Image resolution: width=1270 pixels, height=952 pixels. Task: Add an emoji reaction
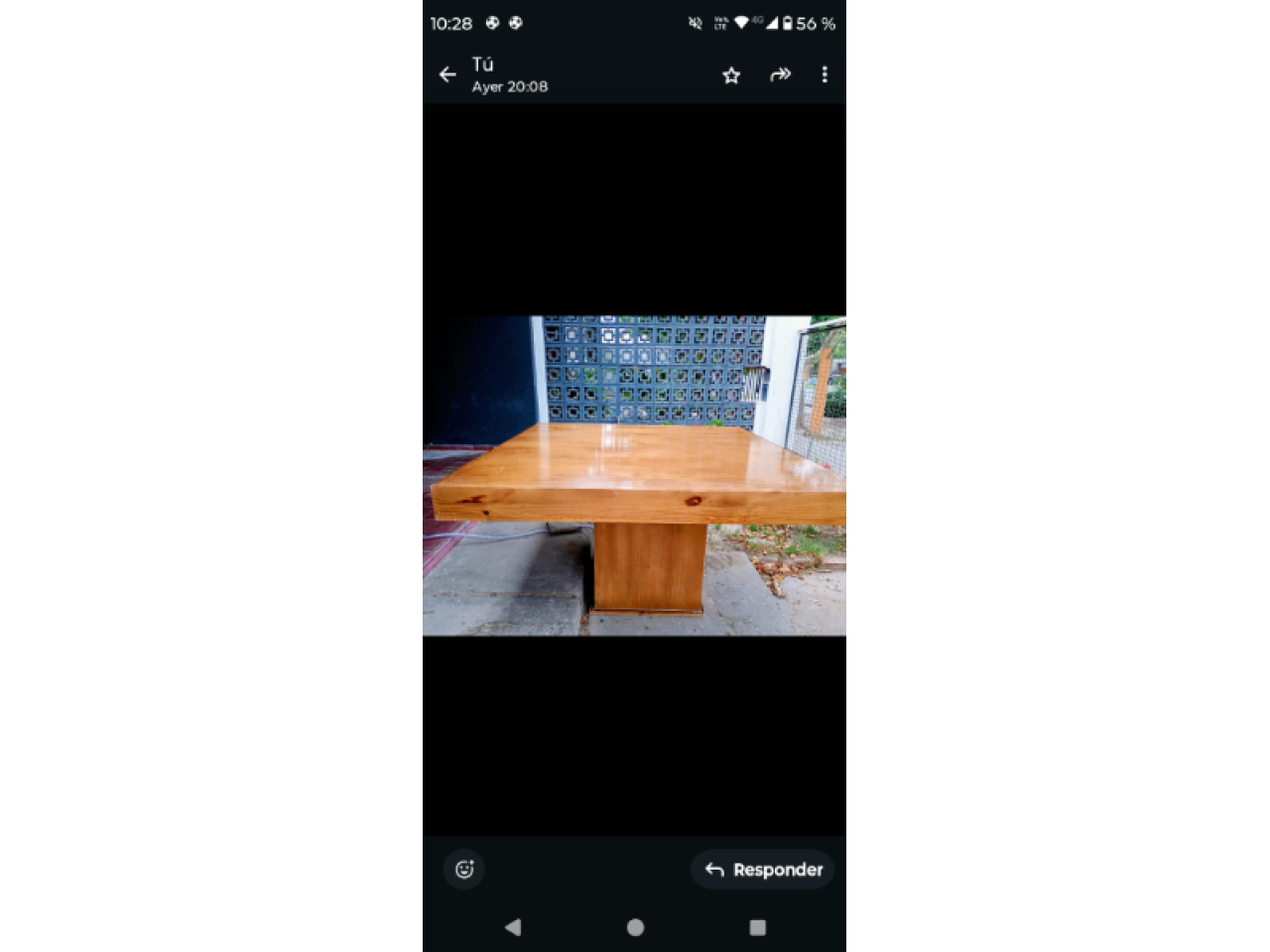click(464, 870)
